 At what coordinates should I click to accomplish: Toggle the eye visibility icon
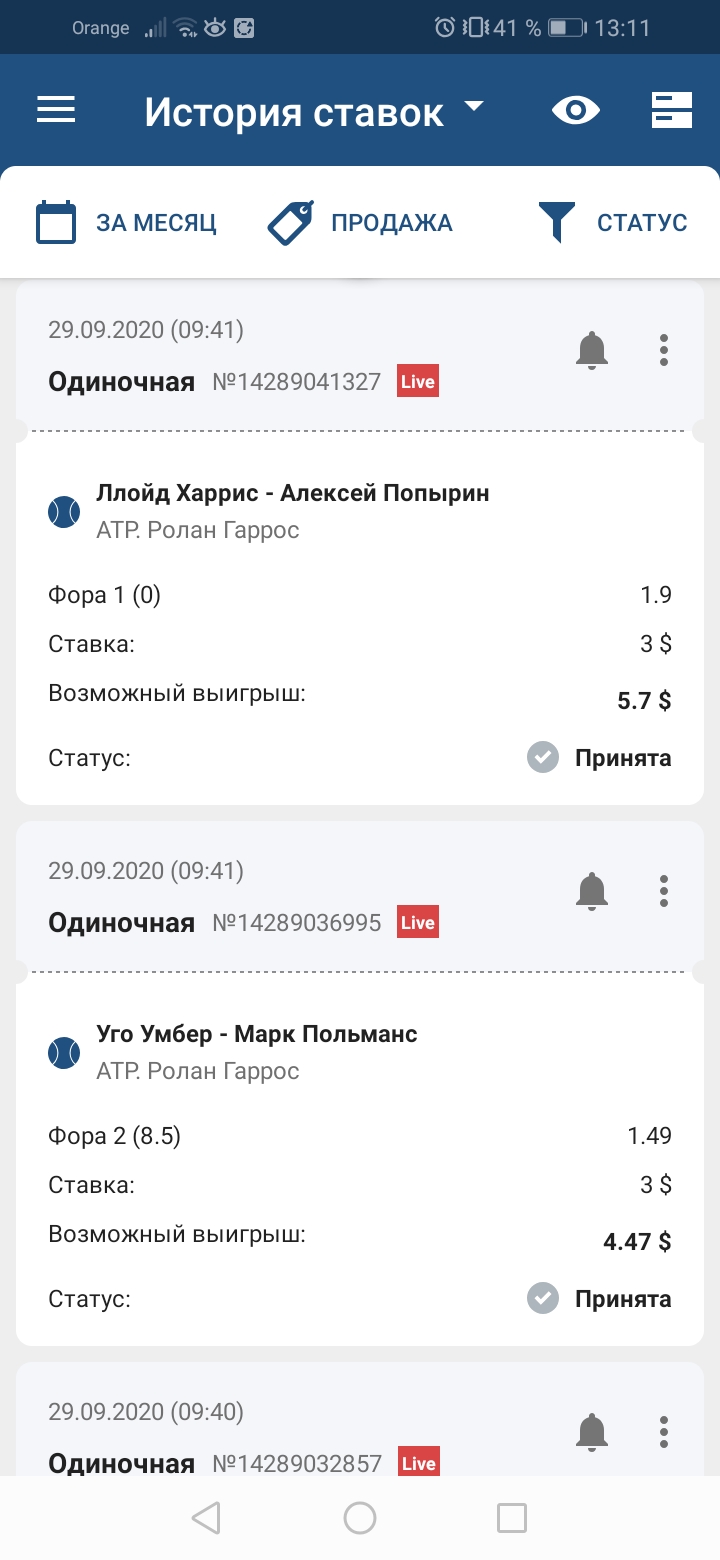coord(576,110)
